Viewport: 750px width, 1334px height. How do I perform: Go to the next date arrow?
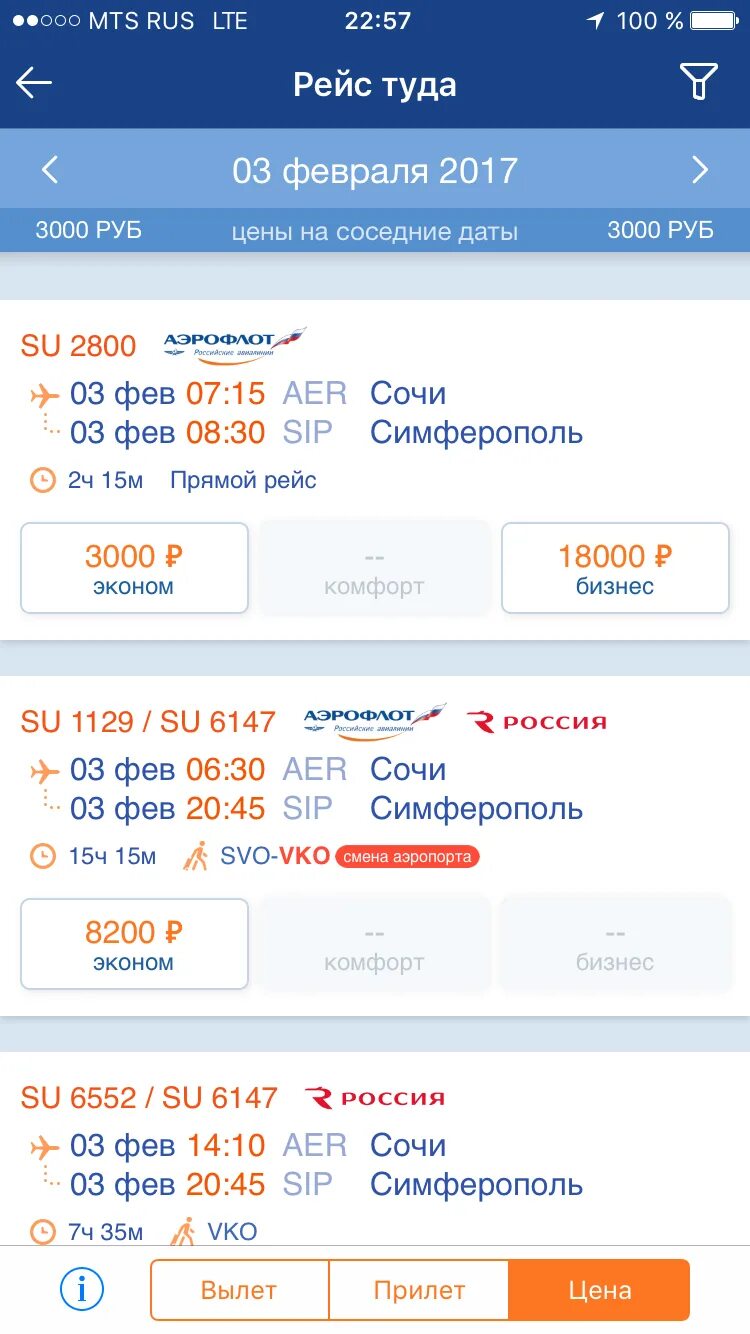pos(700,170)
